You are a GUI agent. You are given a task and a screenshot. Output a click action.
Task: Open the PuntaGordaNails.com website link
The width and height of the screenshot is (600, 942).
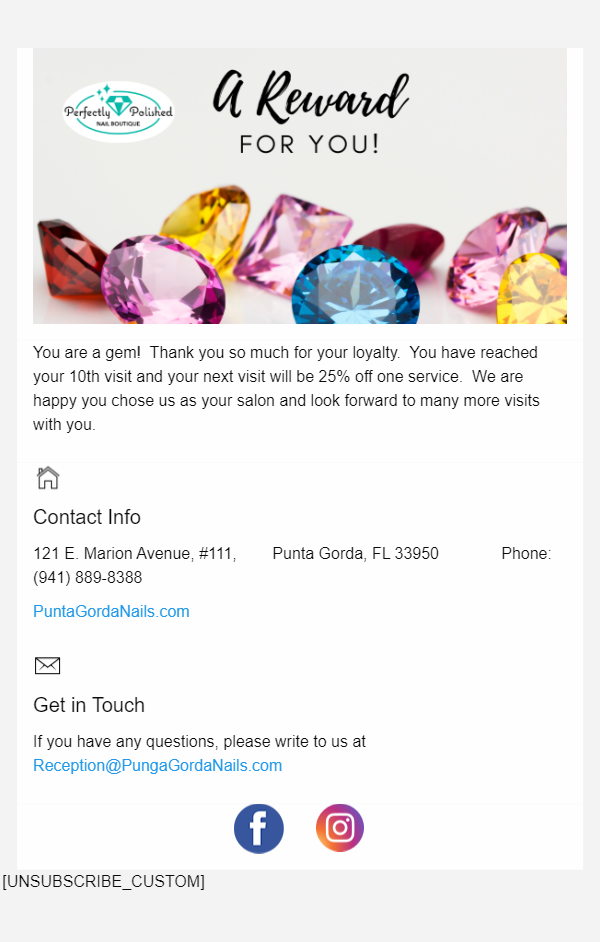[x=111, y=612]
